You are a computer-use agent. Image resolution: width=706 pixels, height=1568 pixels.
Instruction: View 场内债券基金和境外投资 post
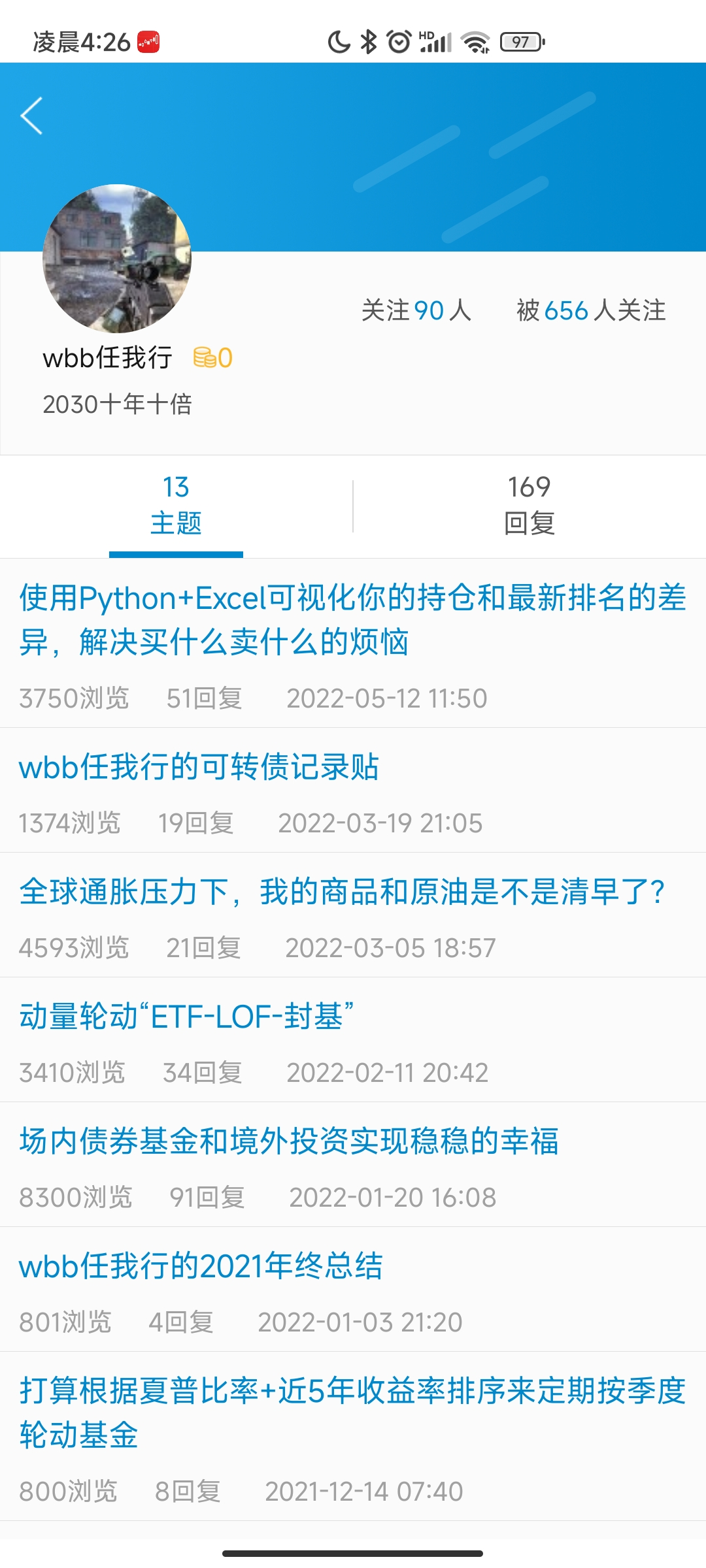click(288, 1141)
